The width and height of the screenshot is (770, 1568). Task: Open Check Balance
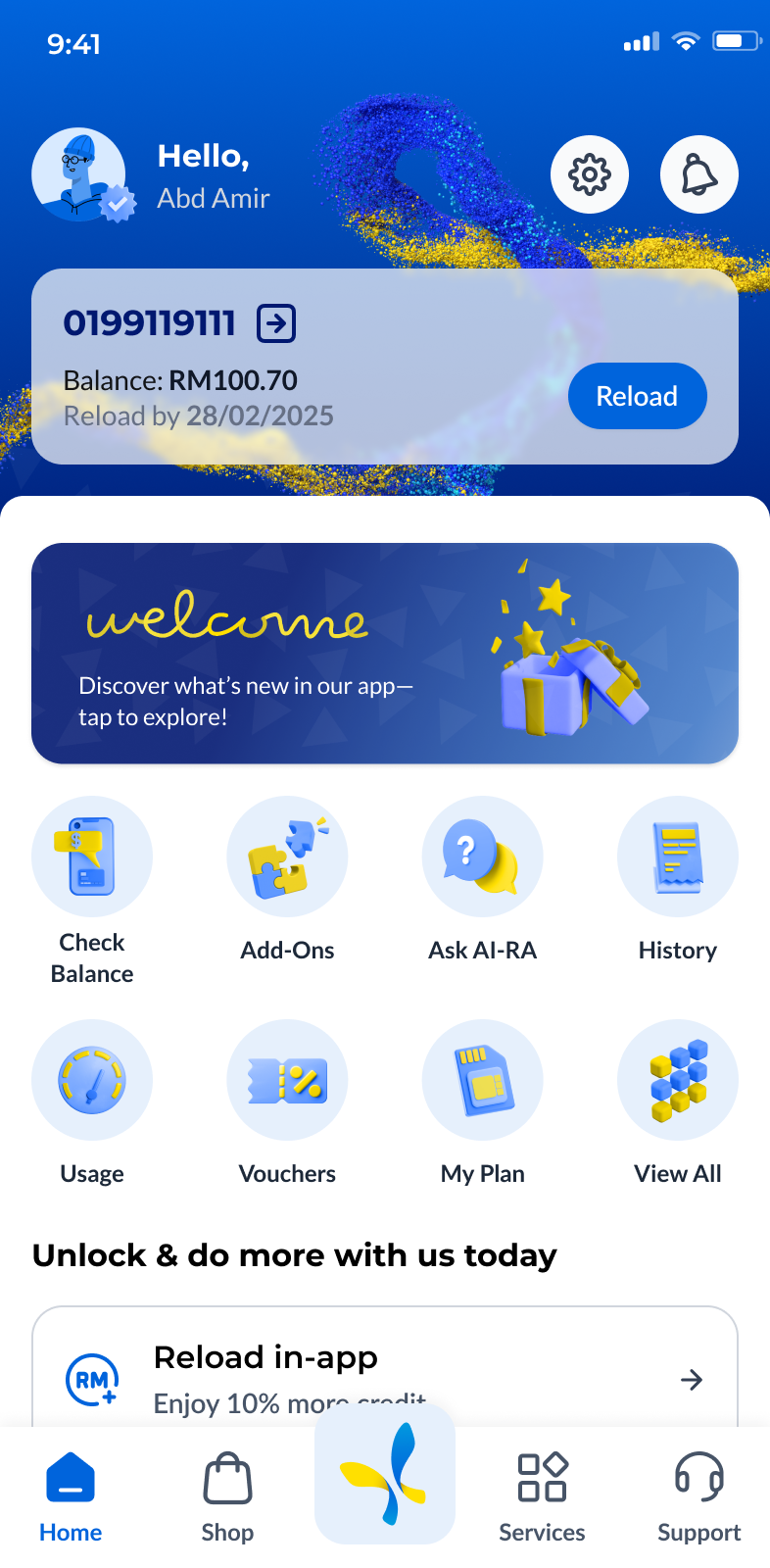[x=92, y=857]
